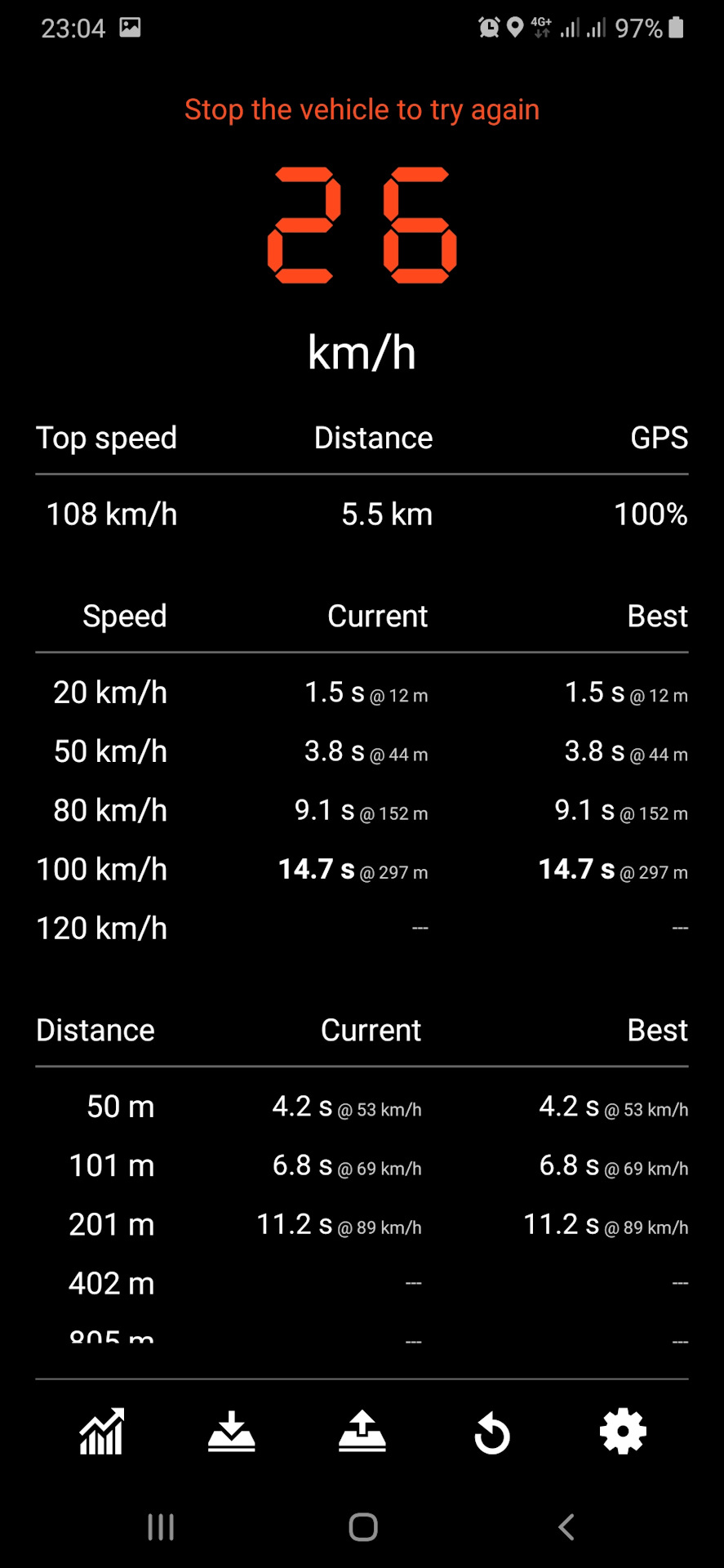Reset the measurement with the restart icon

point(492,1434)
